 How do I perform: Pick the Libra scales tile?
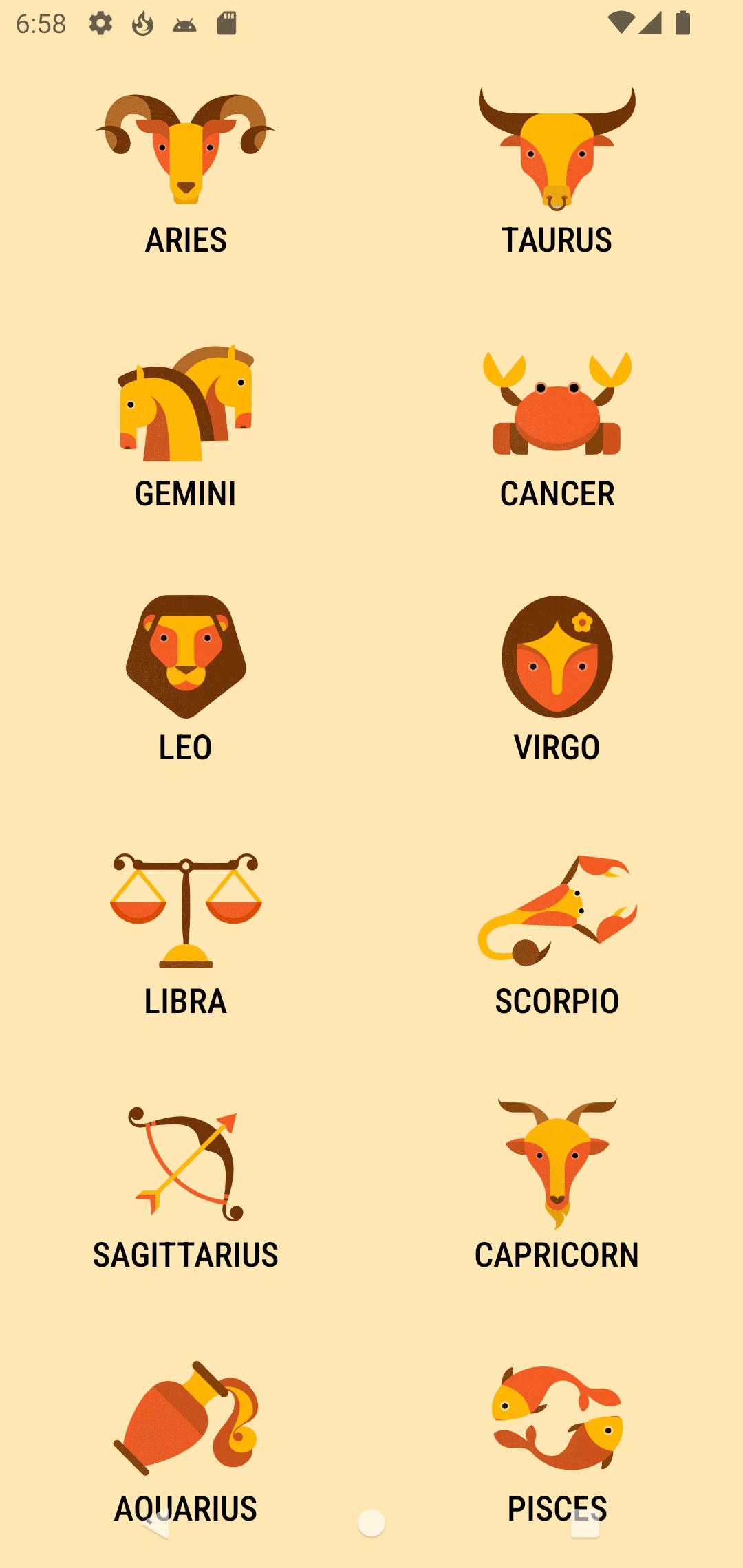pos(186,934)
